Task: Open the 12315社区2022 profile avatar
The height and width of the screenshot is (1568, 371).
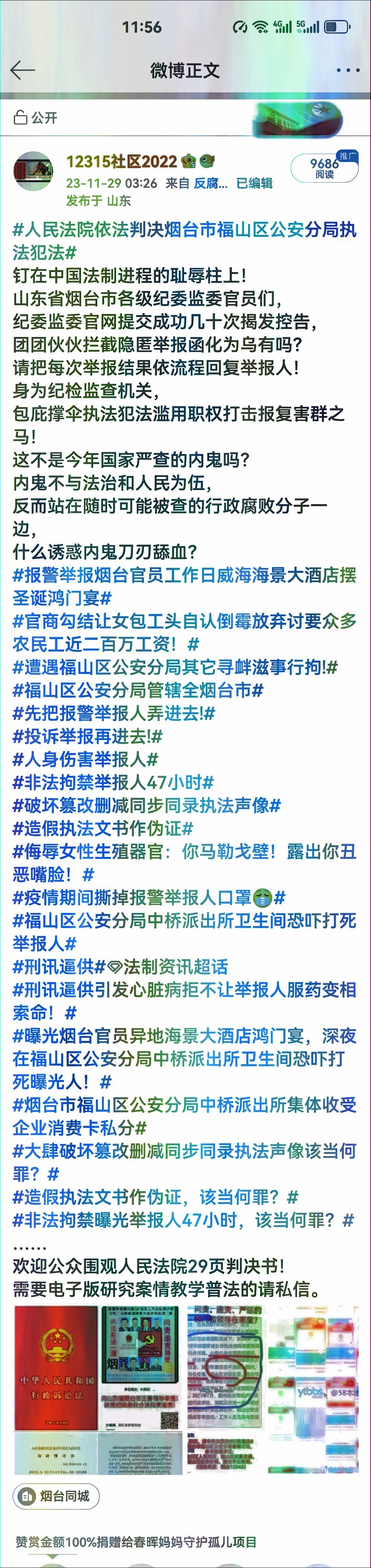Action: [33, 171]
